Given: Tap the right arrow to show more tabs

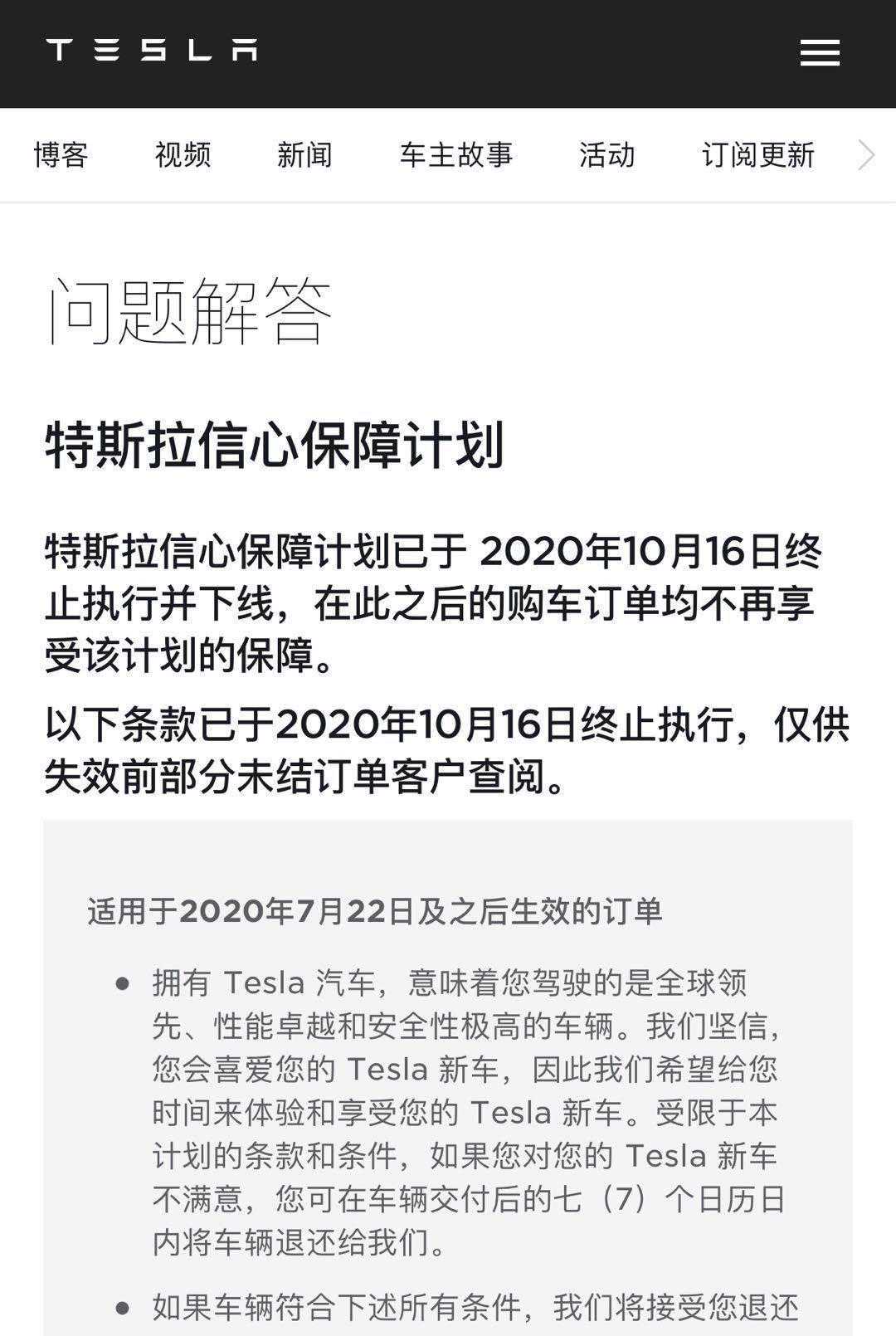Looking at the screenshot, I should point(867,155).
